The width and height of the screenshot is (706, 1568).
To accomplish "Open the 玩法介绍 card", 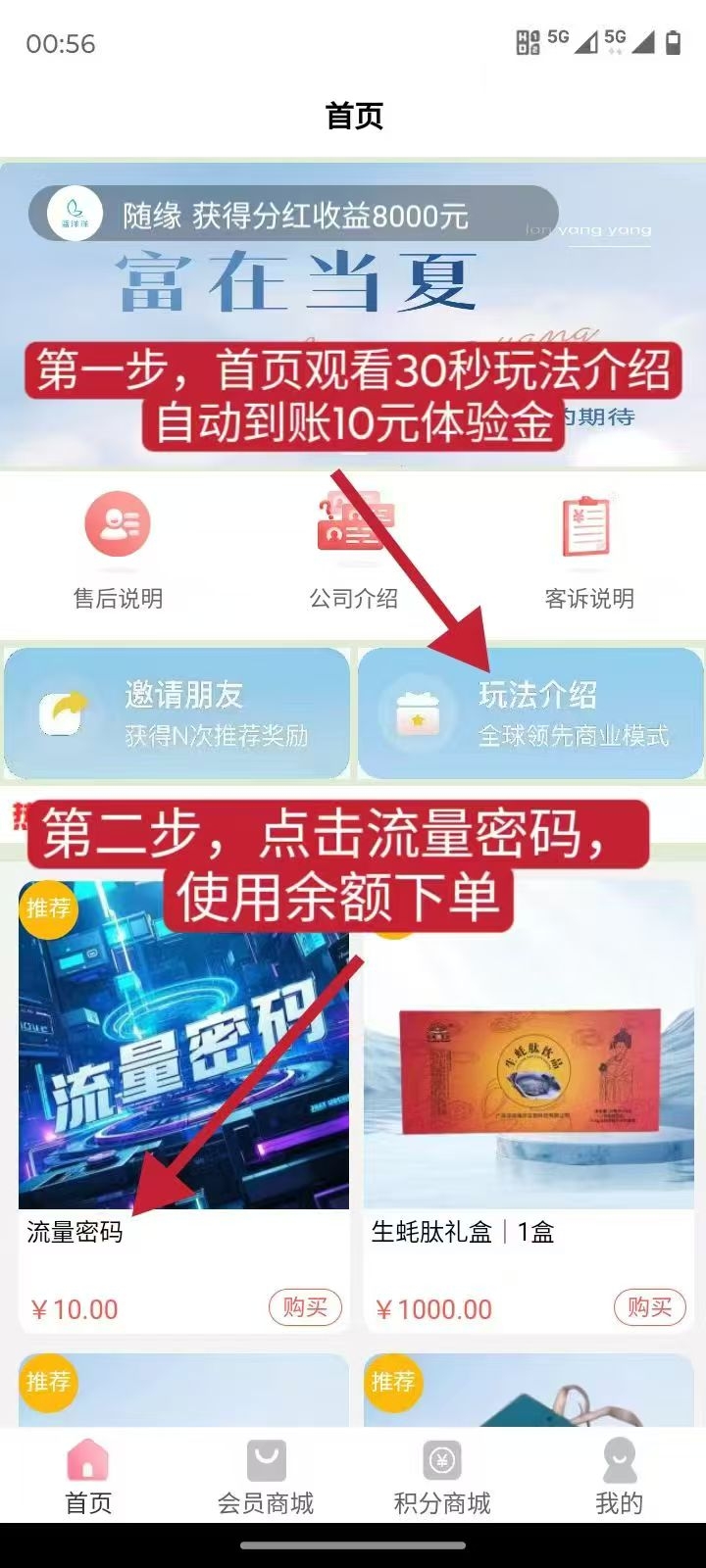I will click(x=530, y=712).
